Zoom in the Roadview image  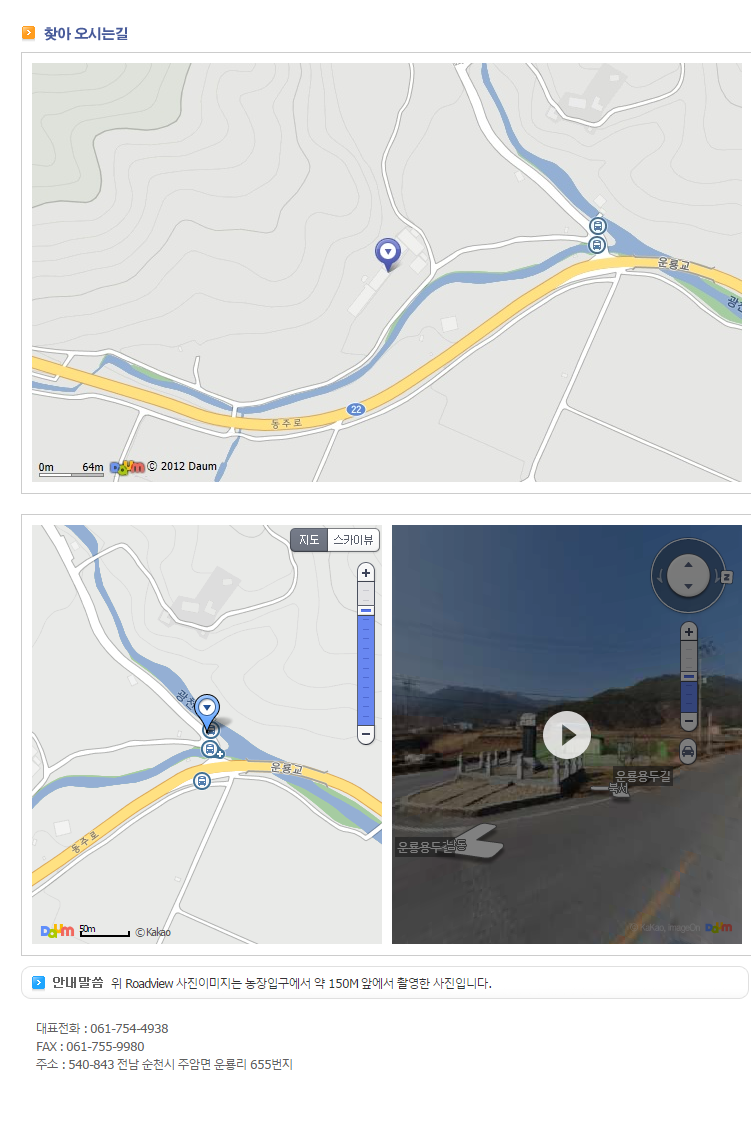pyautogui.click(x=689, y=632)
